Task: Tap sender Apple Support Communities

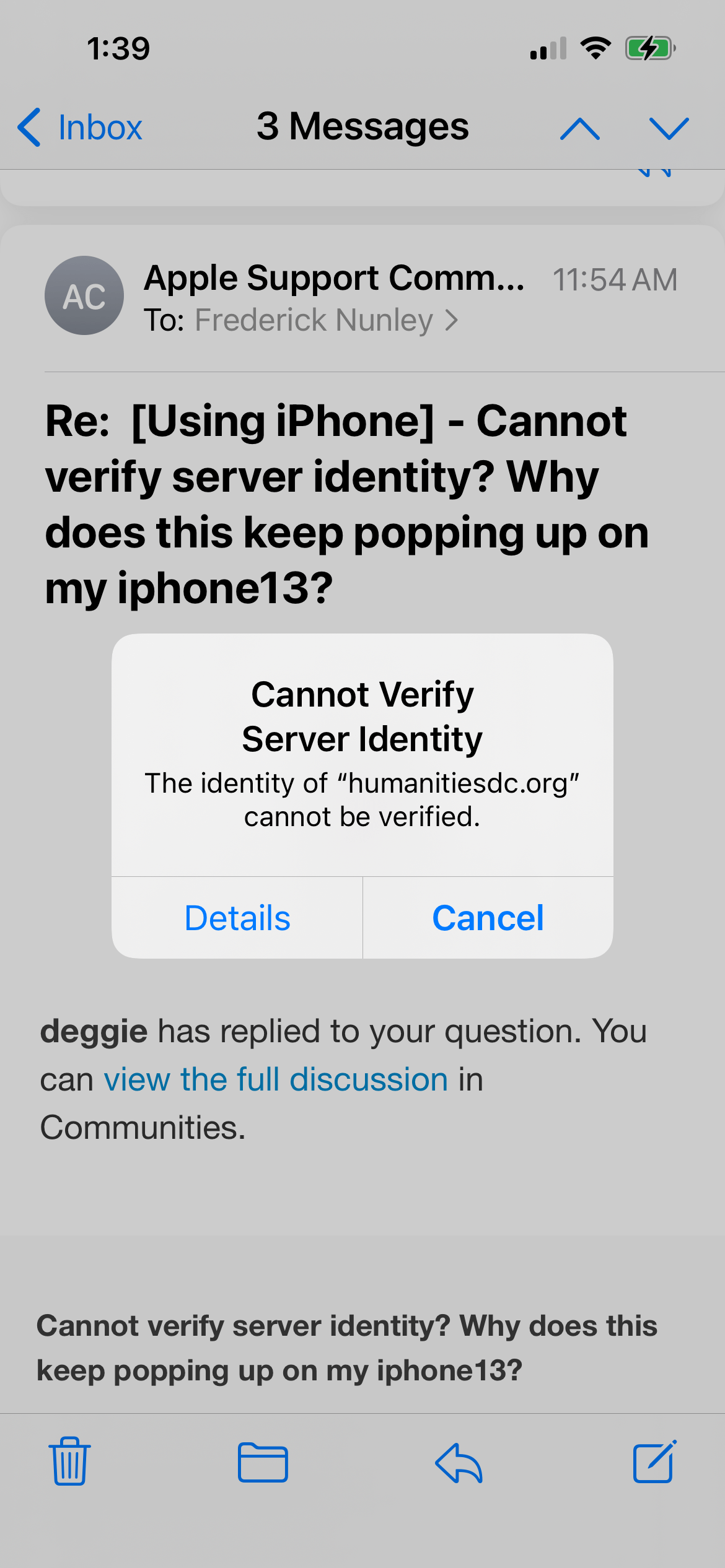Action: coord(335,278)
